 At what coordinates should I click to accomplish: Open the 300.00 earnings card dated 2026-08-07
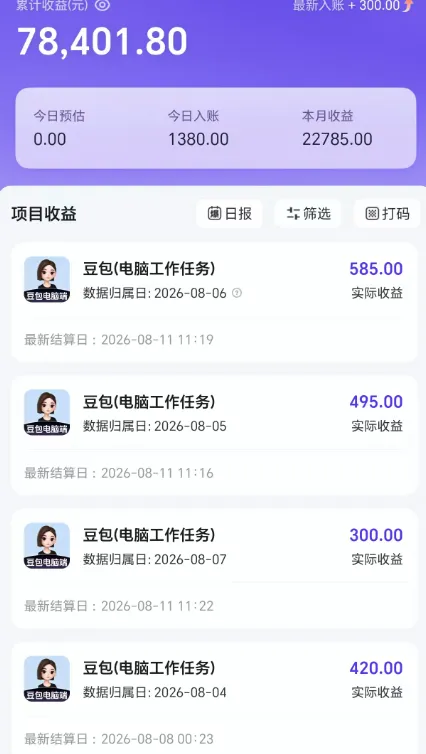214,568
